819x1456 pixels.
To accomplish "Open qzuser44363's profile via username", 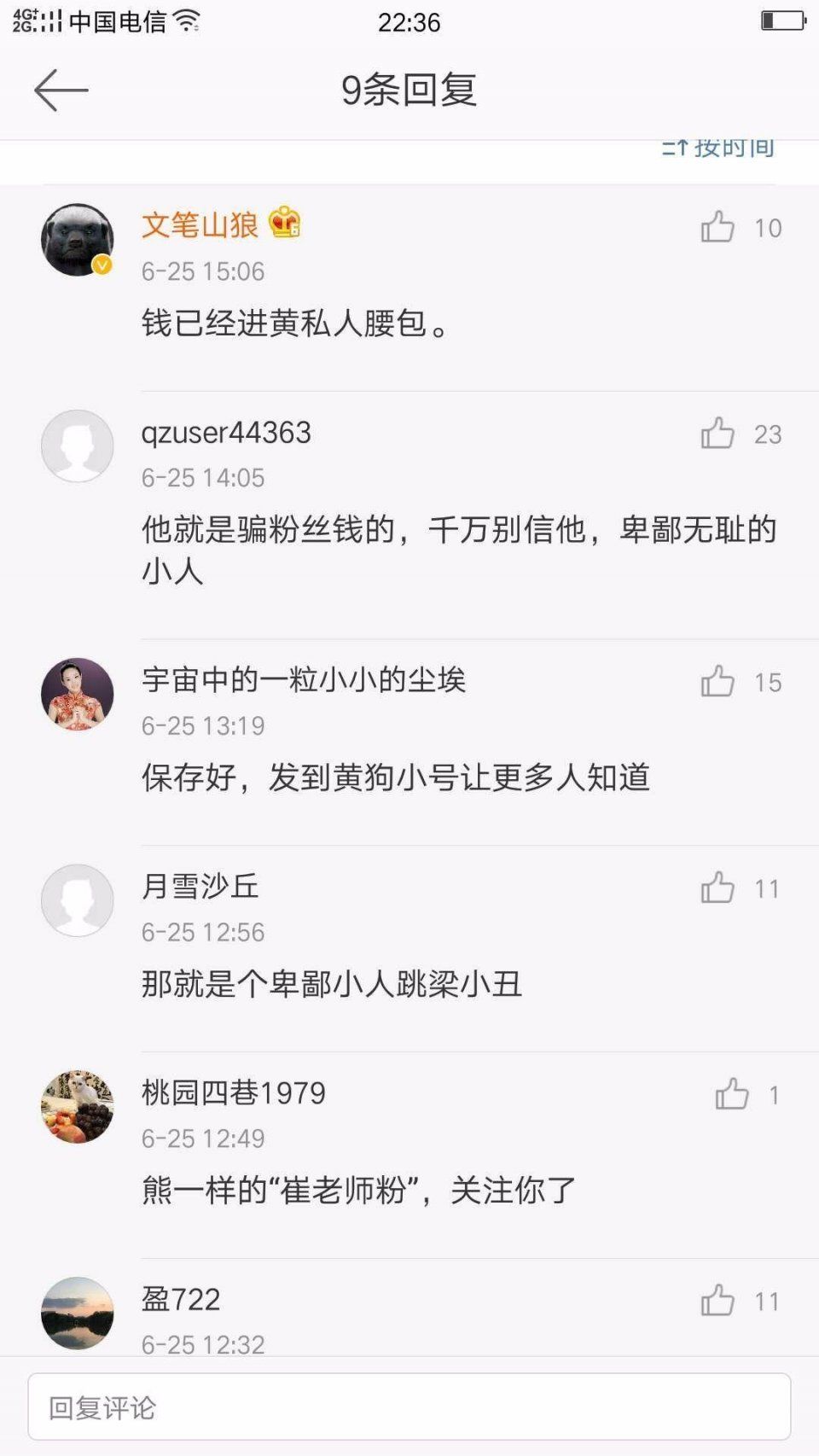I will (x=226, y=434).
